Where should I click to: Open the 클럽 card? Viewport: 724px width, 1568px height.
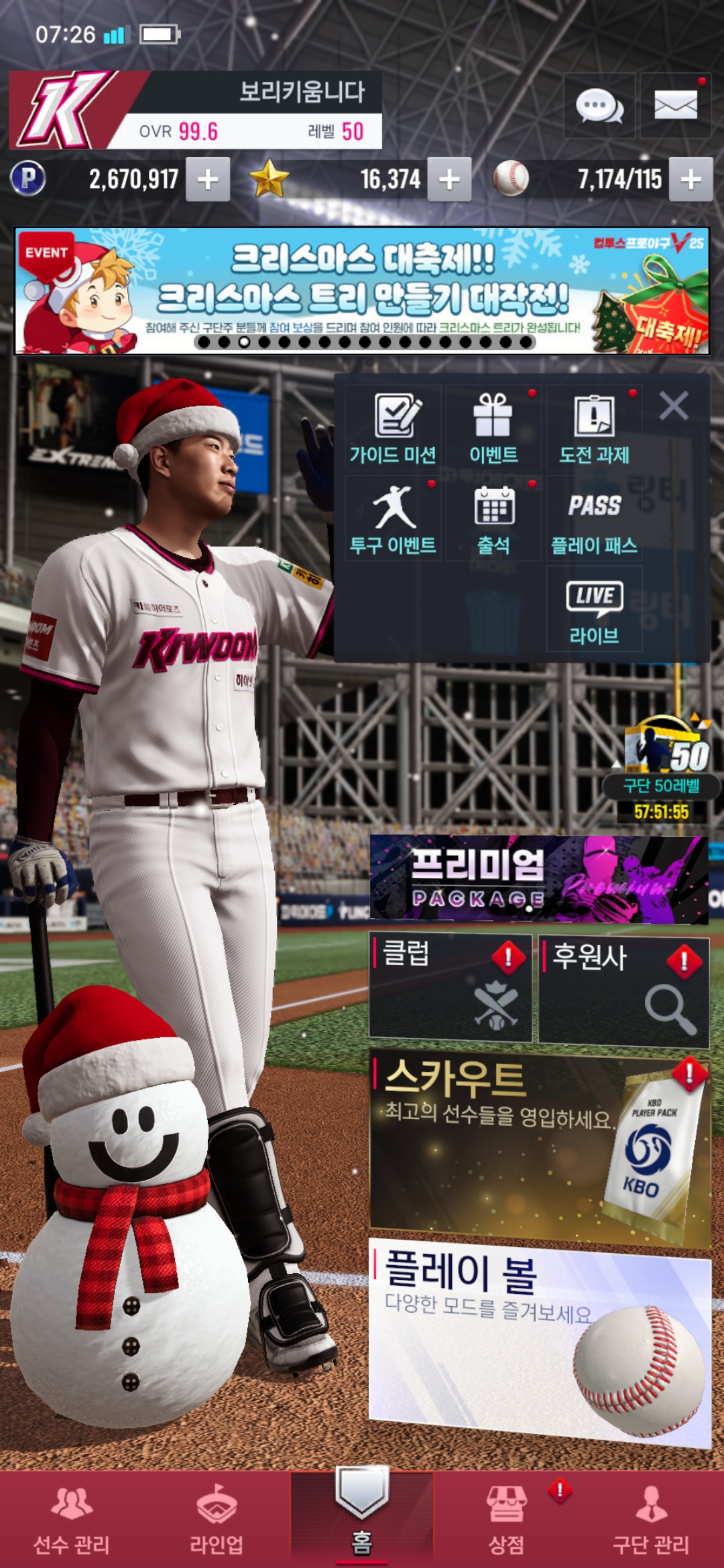coord(450,988)
